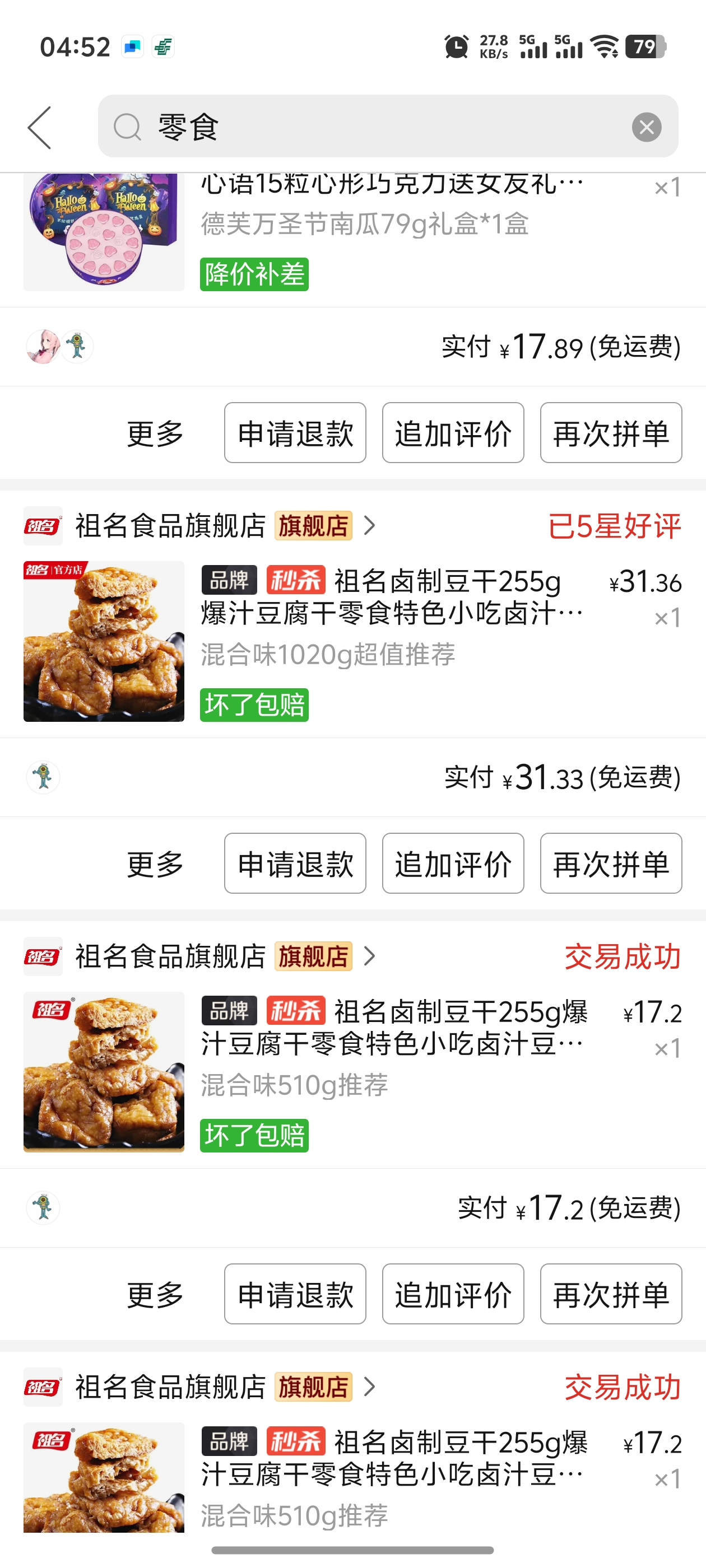Show 更多 options for the ¥17.89 order
This screenshot has width=706, height=1568.
155,433
